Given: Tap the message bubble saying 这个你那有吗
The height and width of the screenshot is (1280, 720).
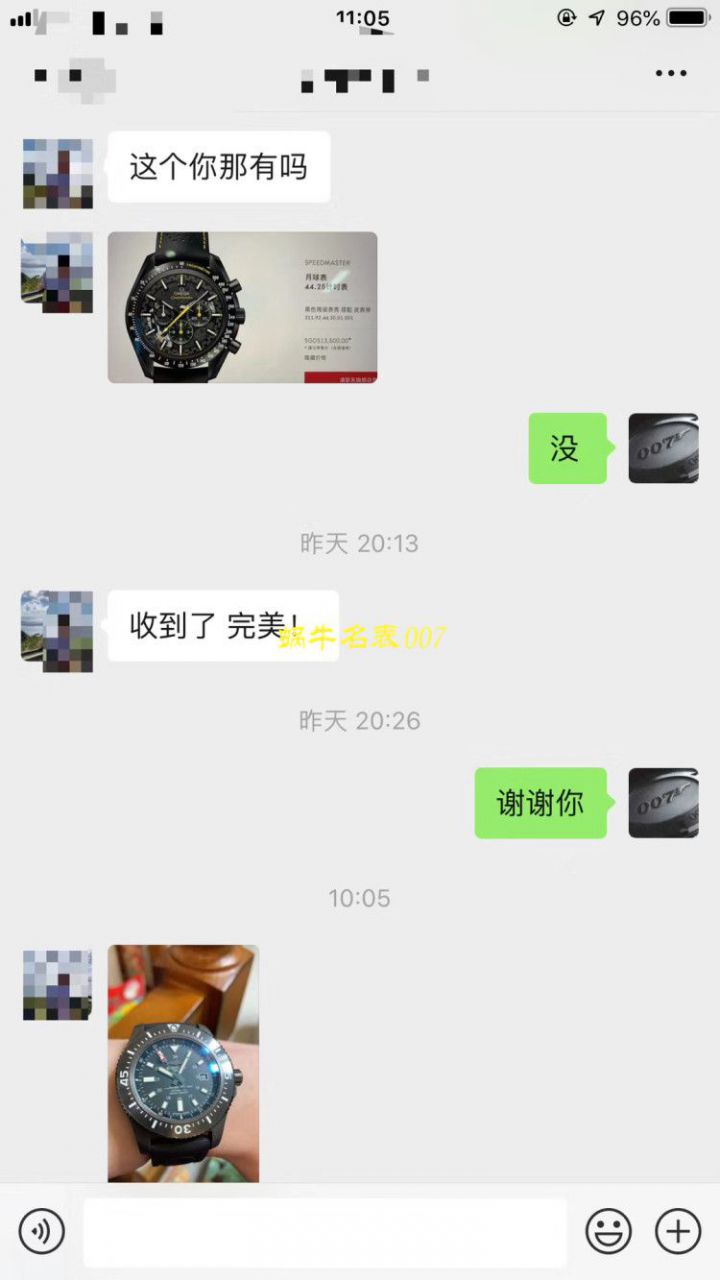Looking at the screenshot, I should click(x=218, y=166).
